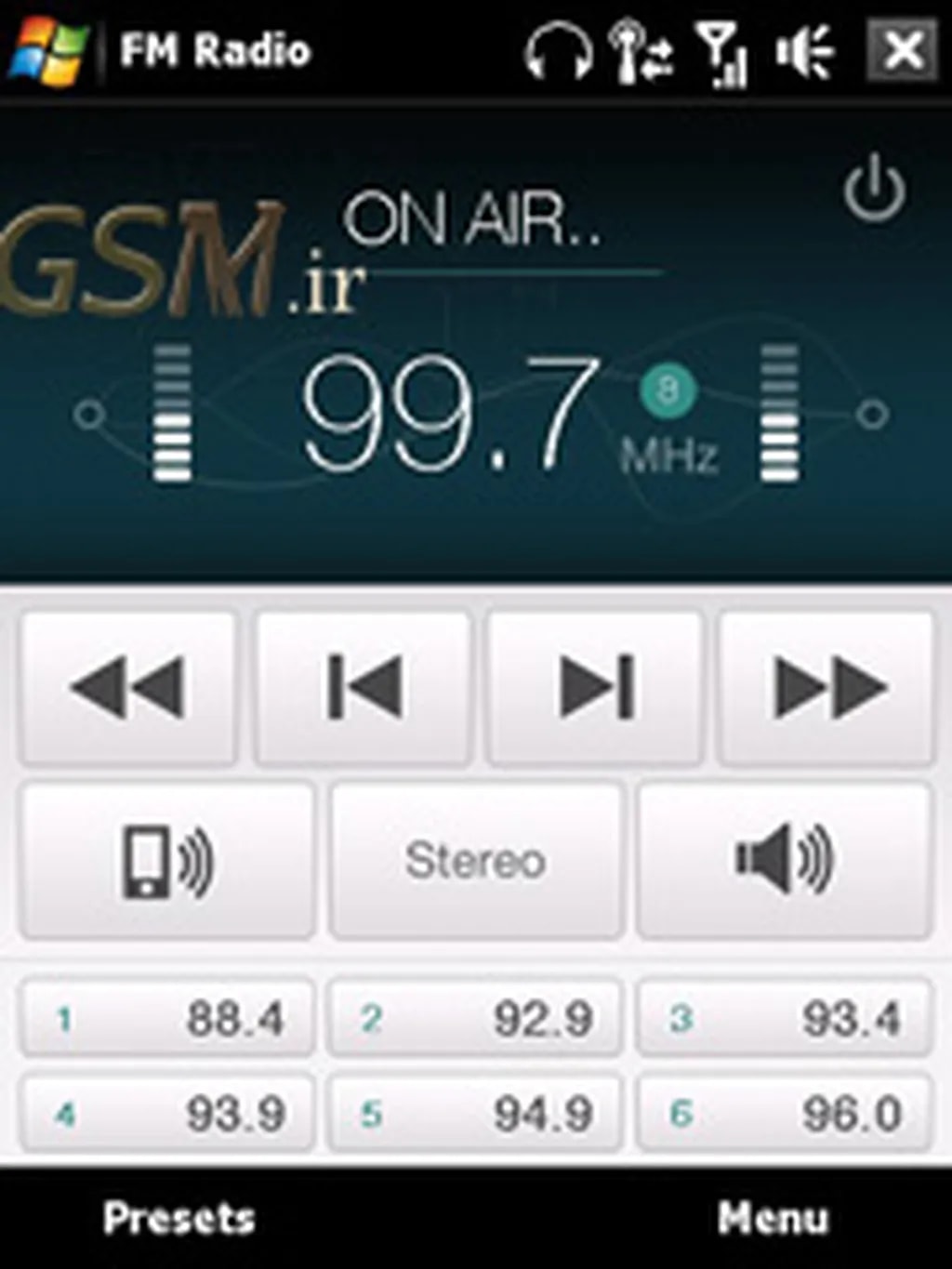Close the FM Radio app
Image resolution: width=952 pixels, height=1269 pixels.
click(903, 50)
